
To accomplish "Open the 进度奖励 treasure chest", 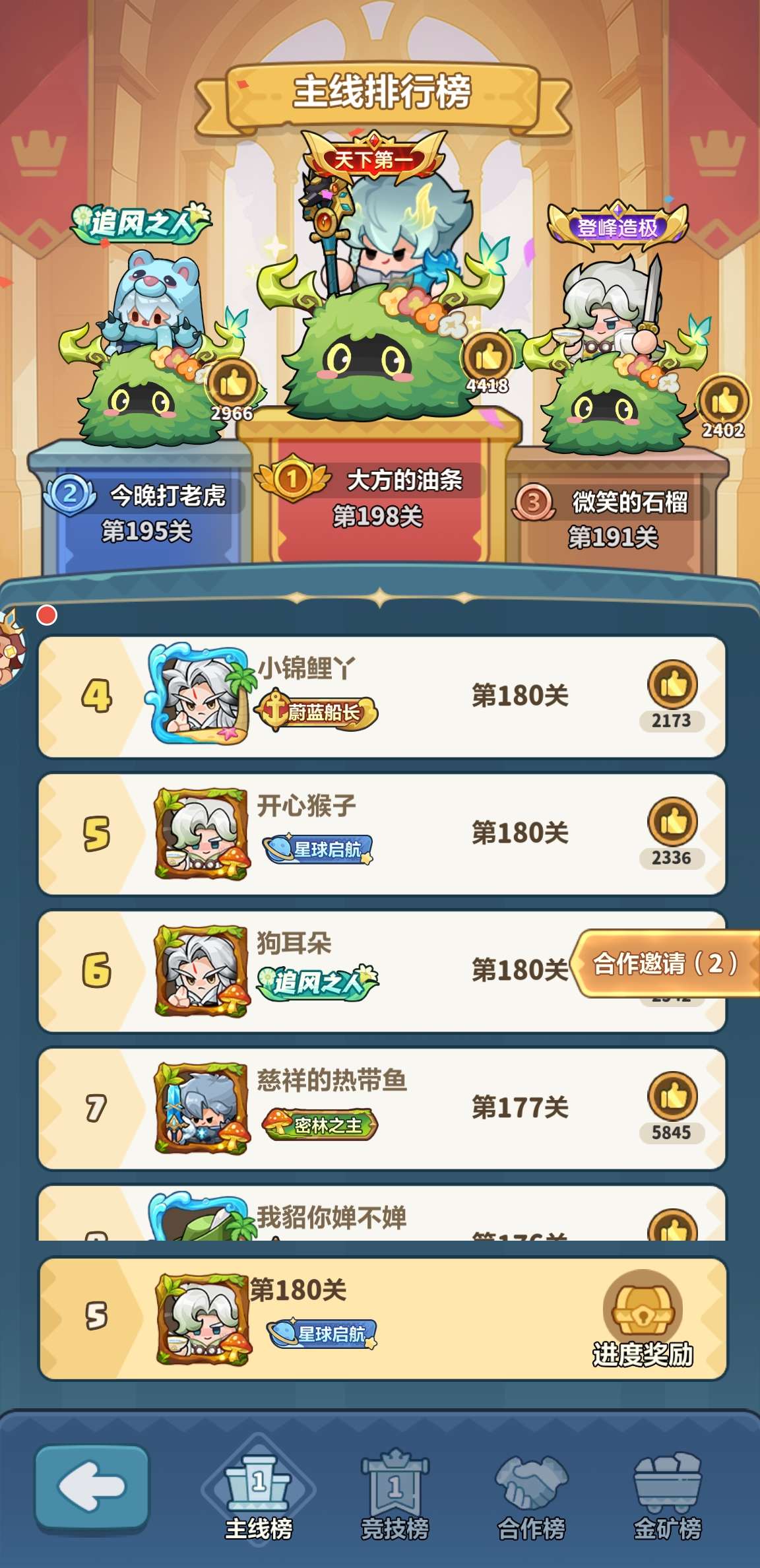I will (x=642, y=1311).
